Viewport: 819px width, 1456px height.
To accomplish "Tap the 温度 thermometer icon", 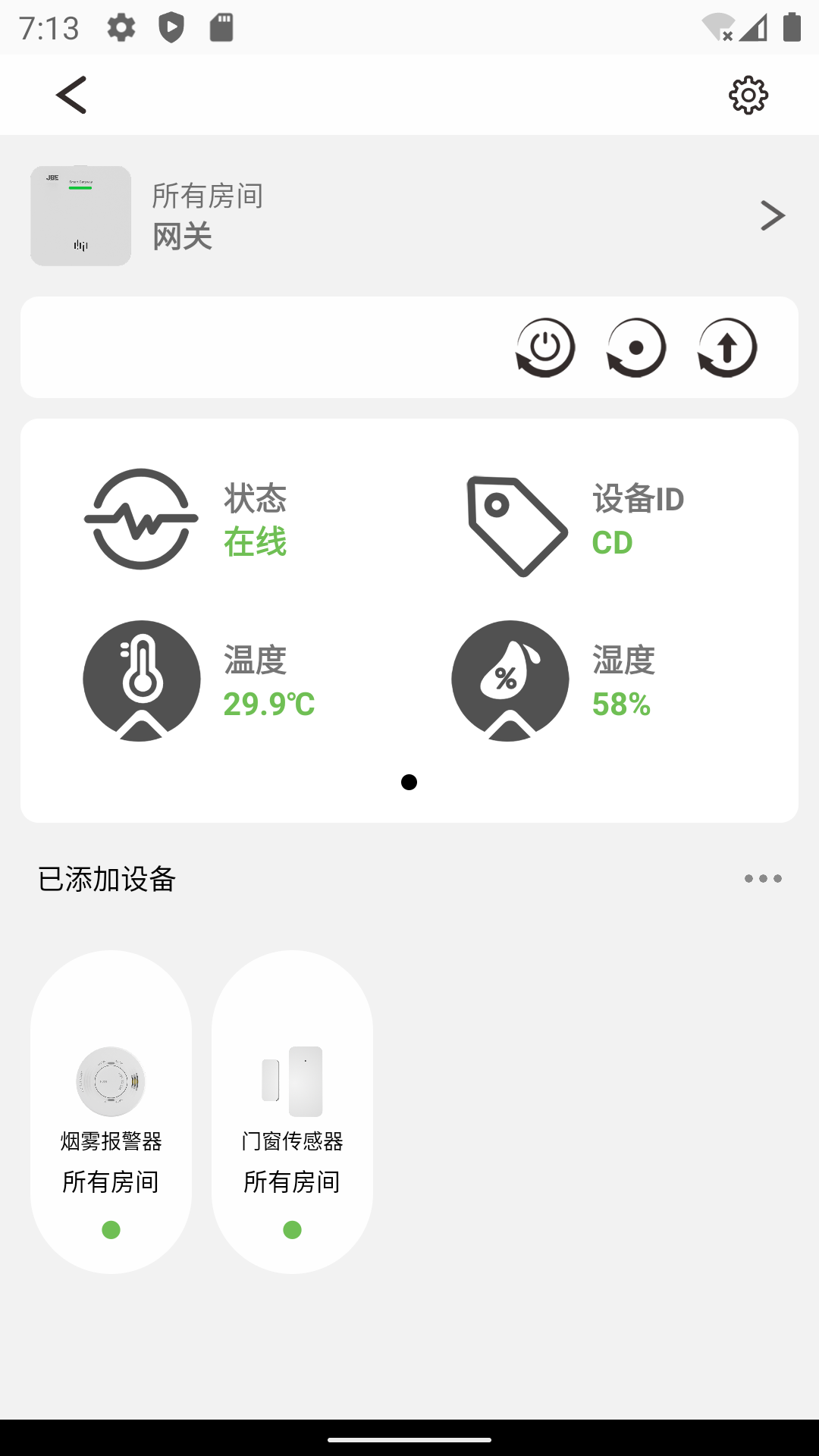I will point(141,679).
